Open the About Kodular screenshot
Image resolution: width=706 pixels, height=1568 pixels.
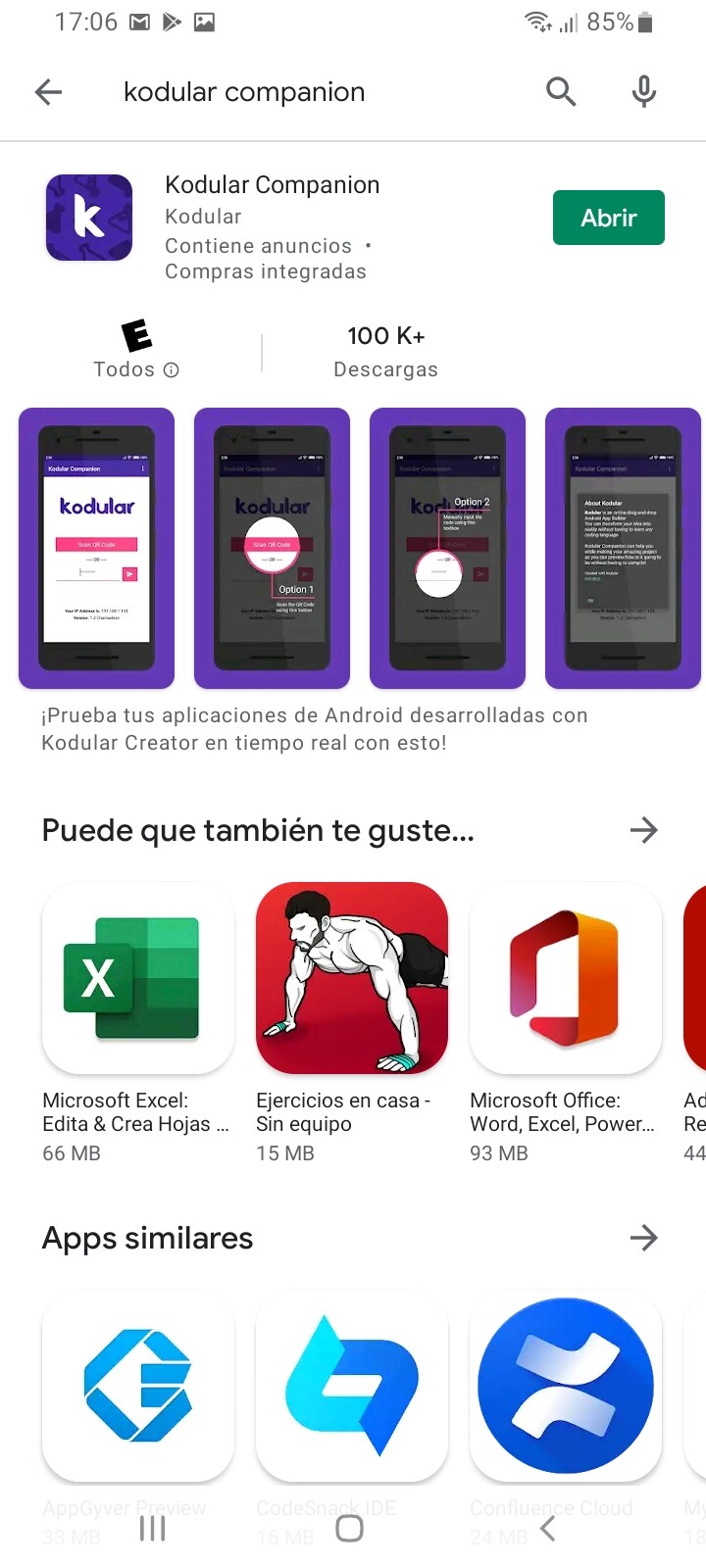(x=623, y=548)
